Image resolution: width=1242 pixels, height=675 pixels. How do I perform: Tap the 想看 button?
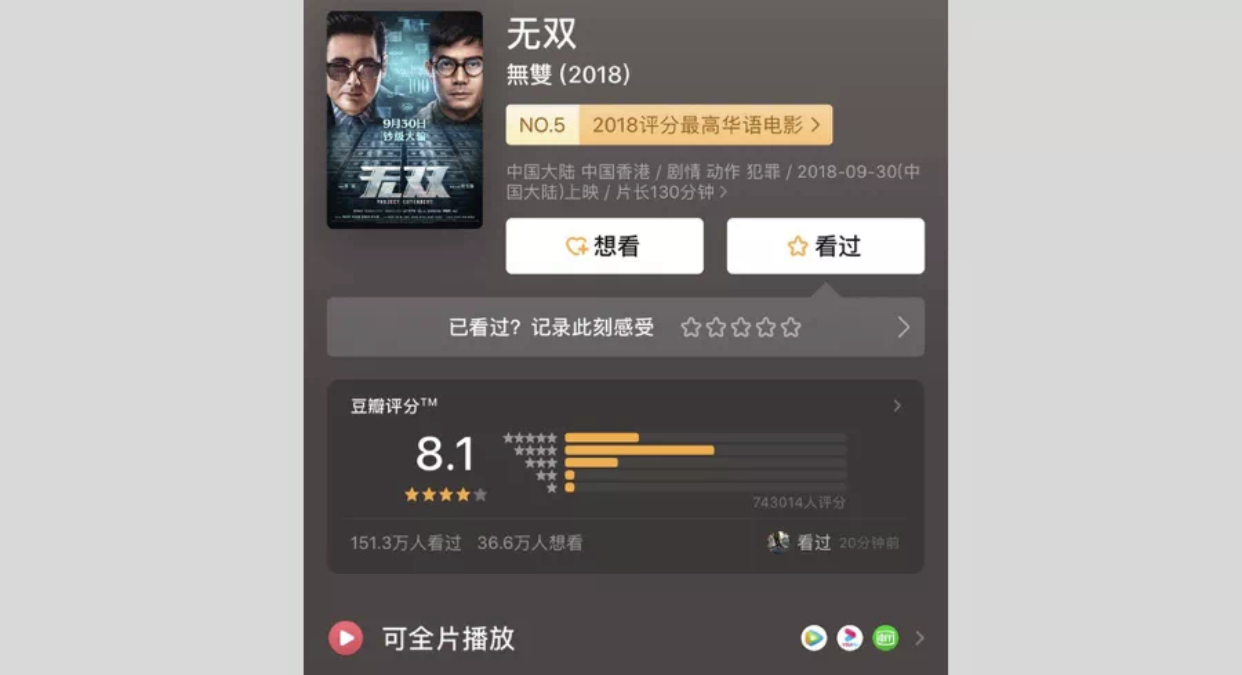604,246
